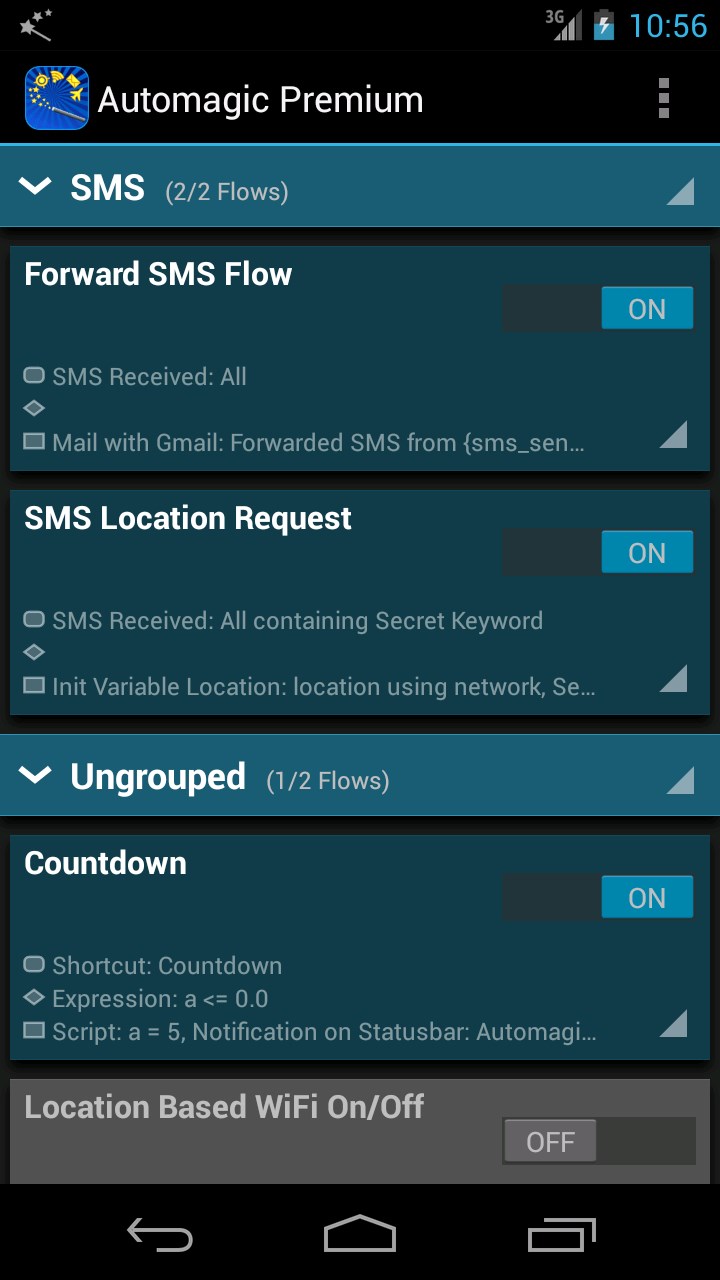Enable Location Based WiFi On/Off flow
Image resolution: width=720 pixels, height=1280 pixels.
pyautogui.click(x=598, y=1141)
